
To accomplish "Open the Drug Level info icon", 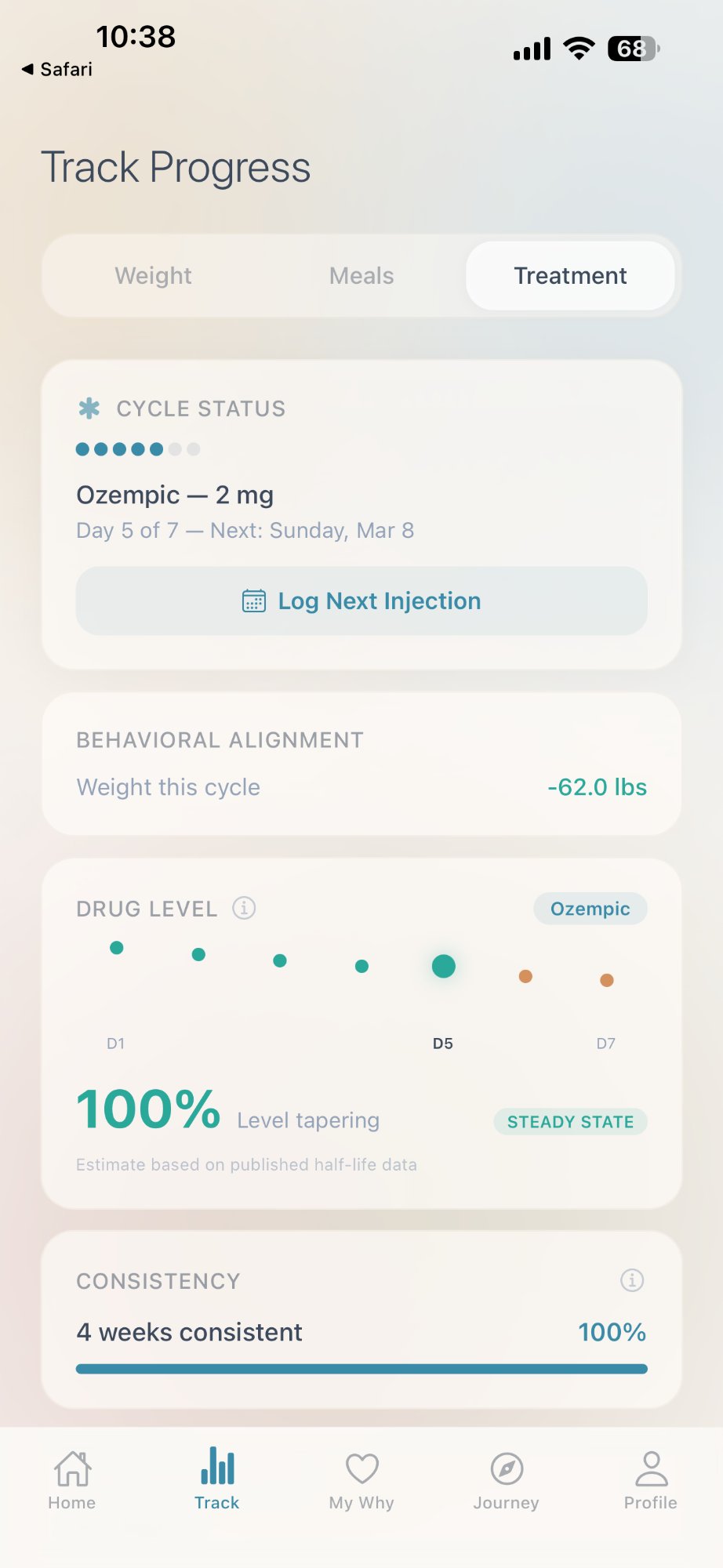I will click(x=244, y=908).
